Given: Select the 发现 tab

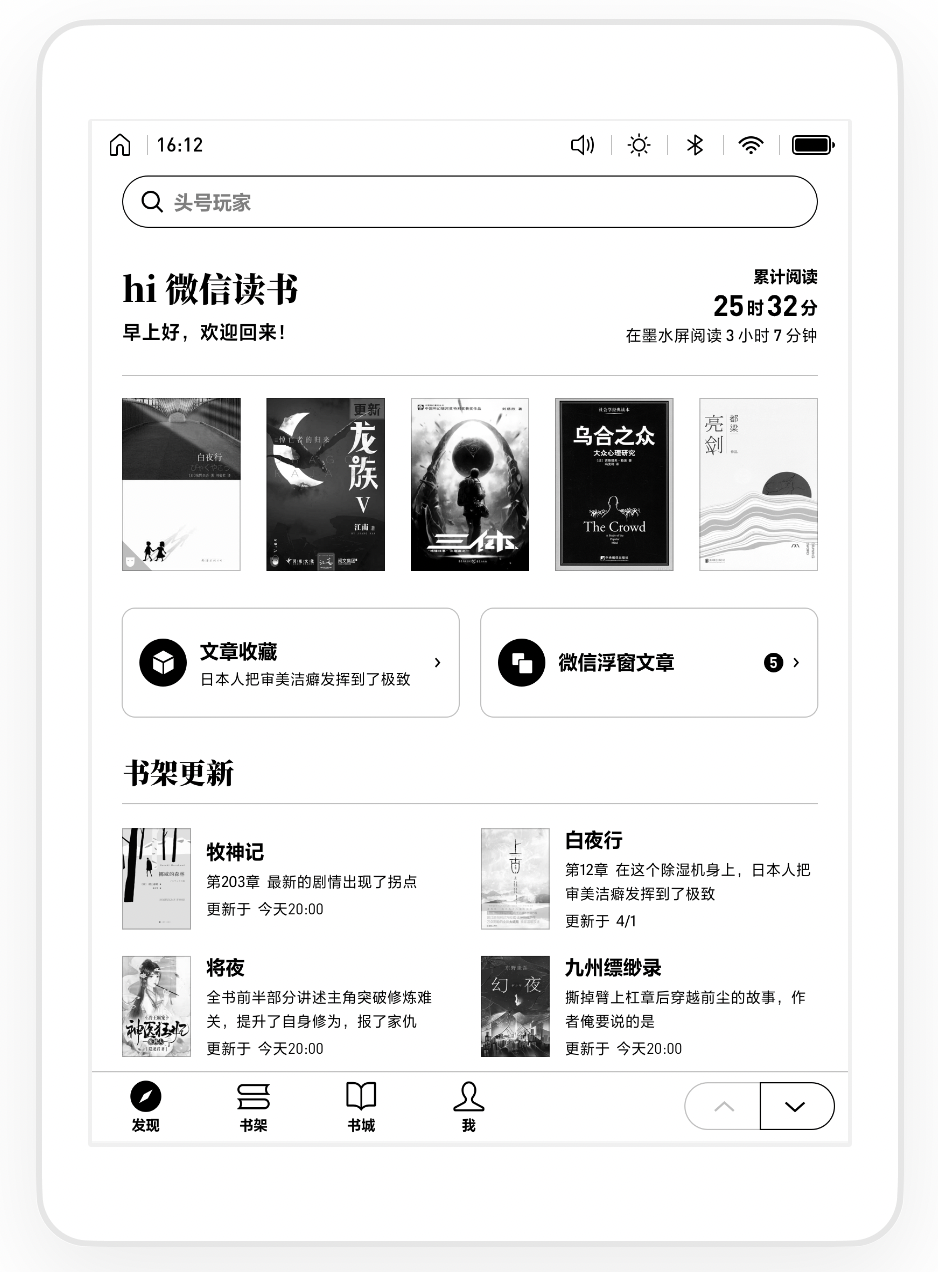Looking at the screenshot, I should 145,1107.
